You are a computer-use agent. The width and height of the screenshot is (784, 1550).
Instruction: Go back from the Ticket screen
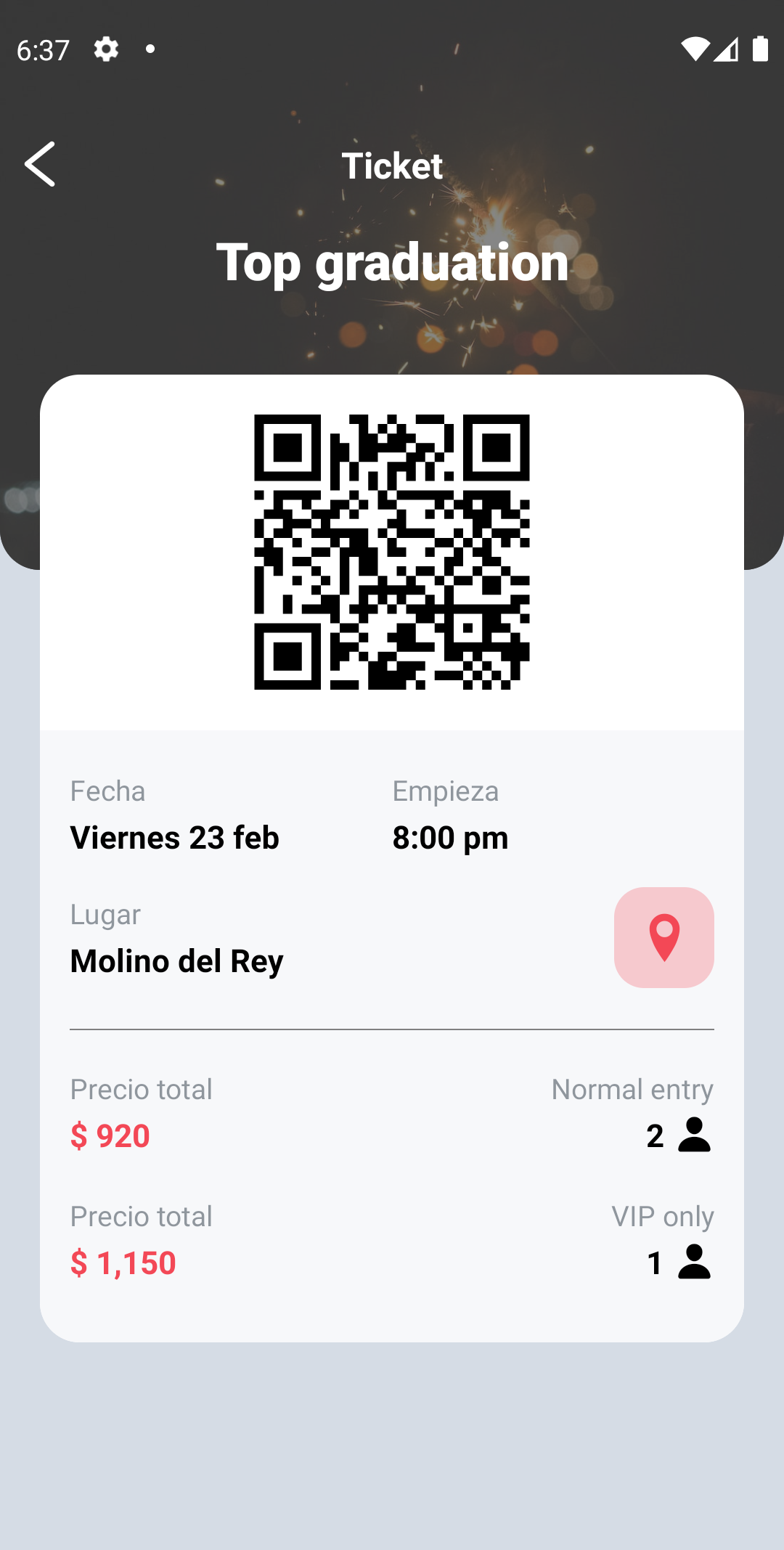pyautogui.click(x=40, y=165)
